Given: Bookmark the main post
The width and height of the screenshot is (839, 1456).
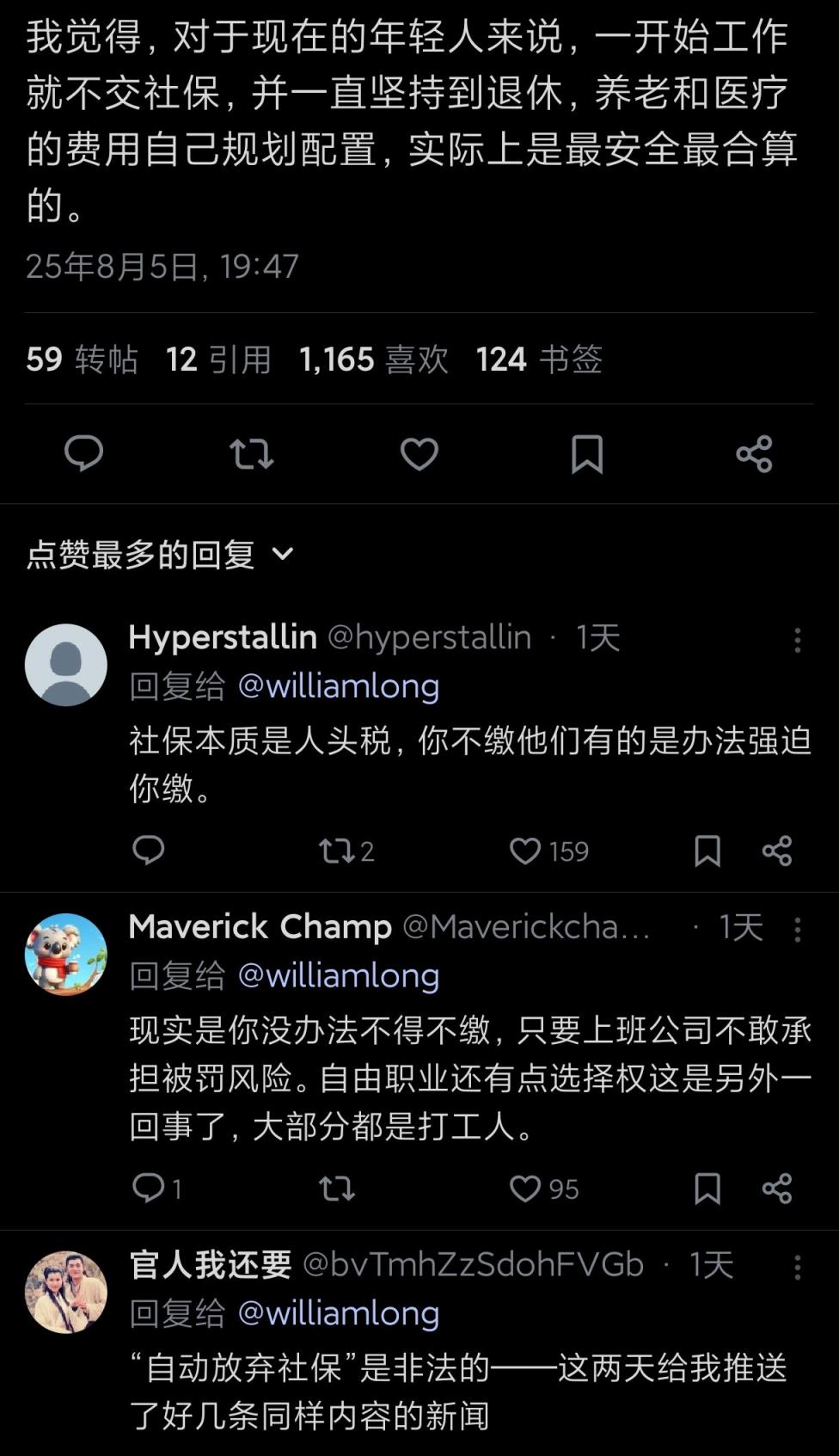Looking at the screenshot, I should pyautogui.click(x=587, y=453).
